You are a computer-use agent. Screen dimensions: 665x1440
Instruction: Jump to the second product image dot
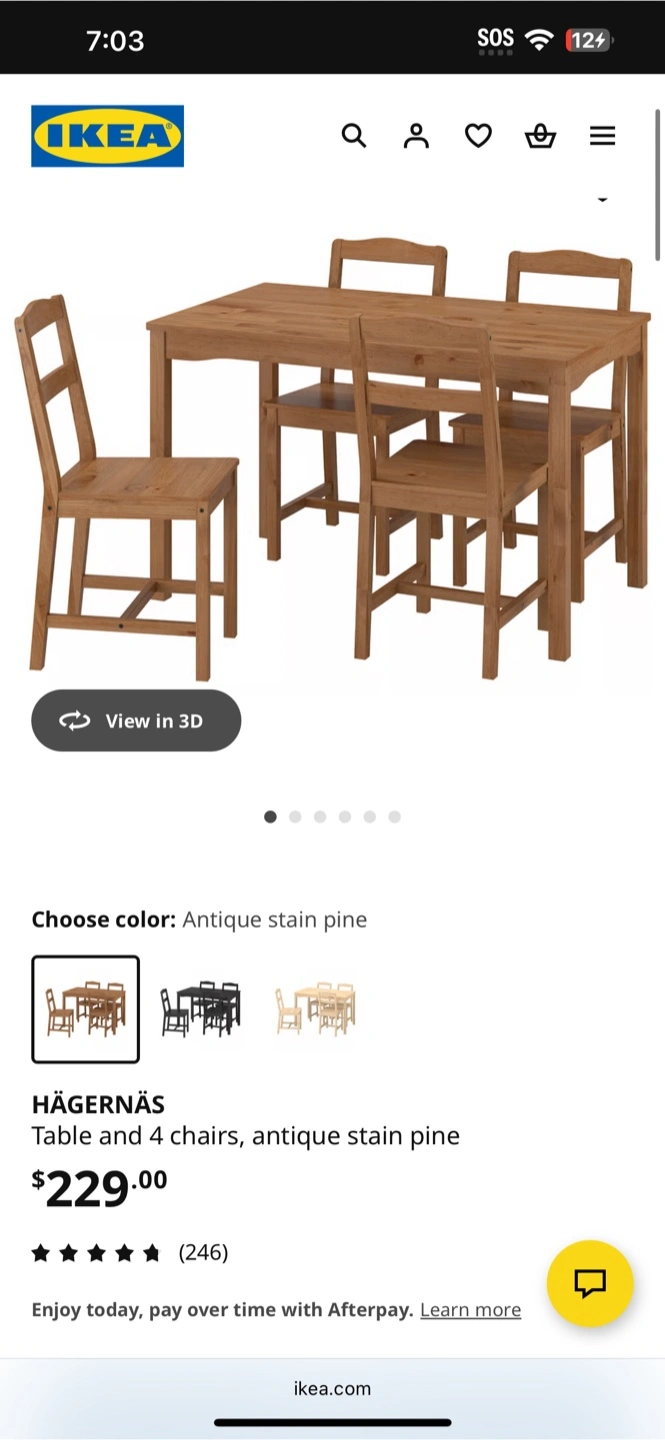pyautogui.click(x=295, y=817)
